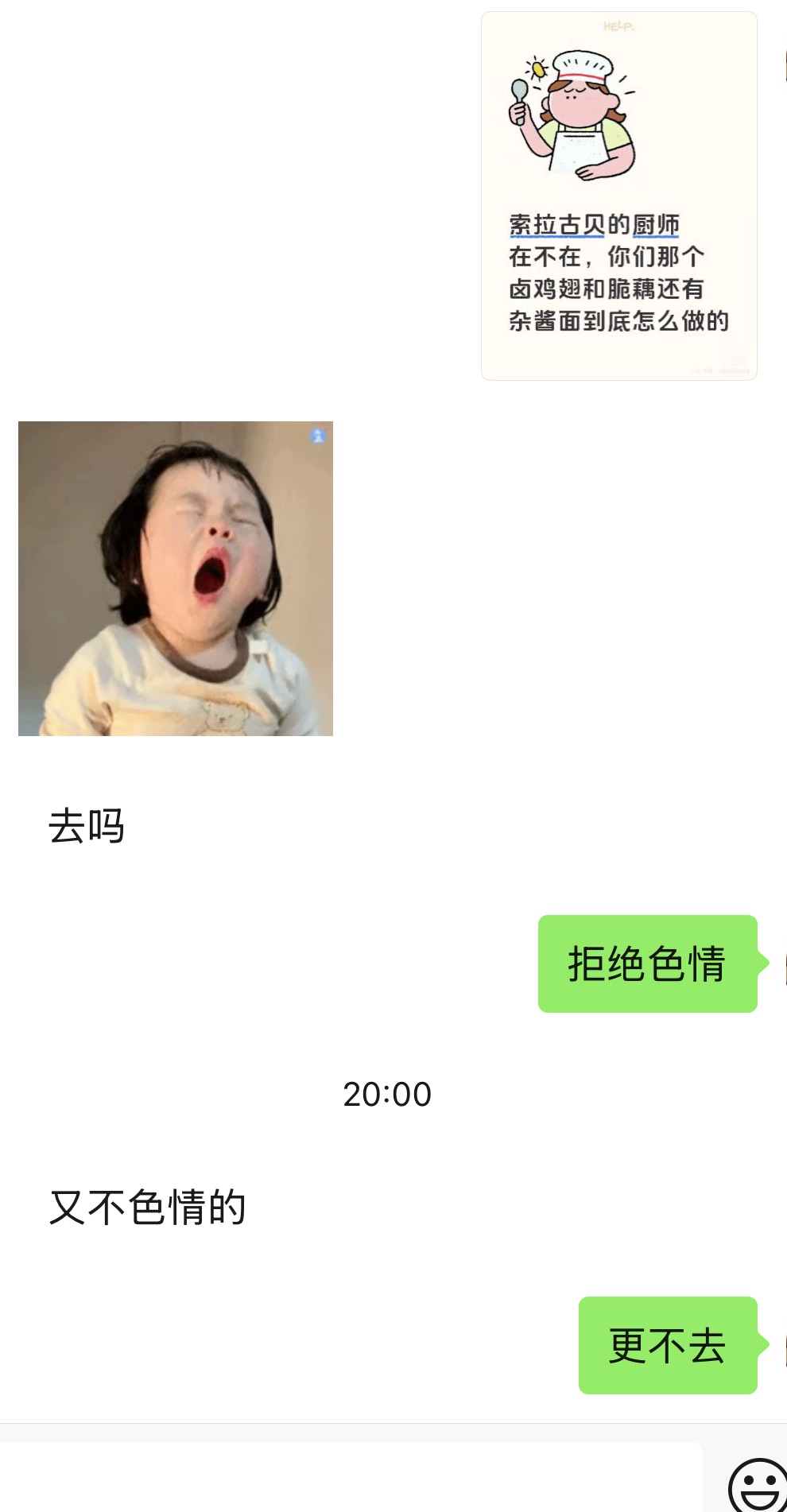Open the yawning baby sticker
Image resolution: width=787 pixels, height=1512 pixels.
coord(176,579)
